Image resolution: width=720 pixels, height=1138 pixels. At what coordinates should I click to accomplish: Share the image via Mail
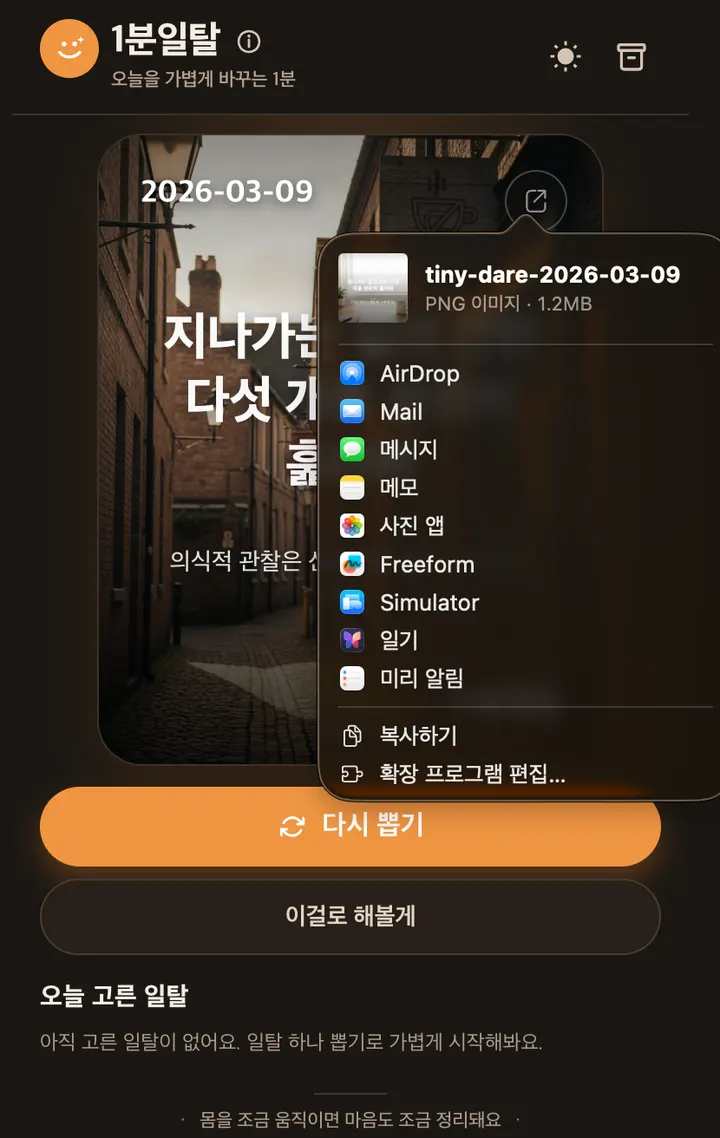click(401, 412)
